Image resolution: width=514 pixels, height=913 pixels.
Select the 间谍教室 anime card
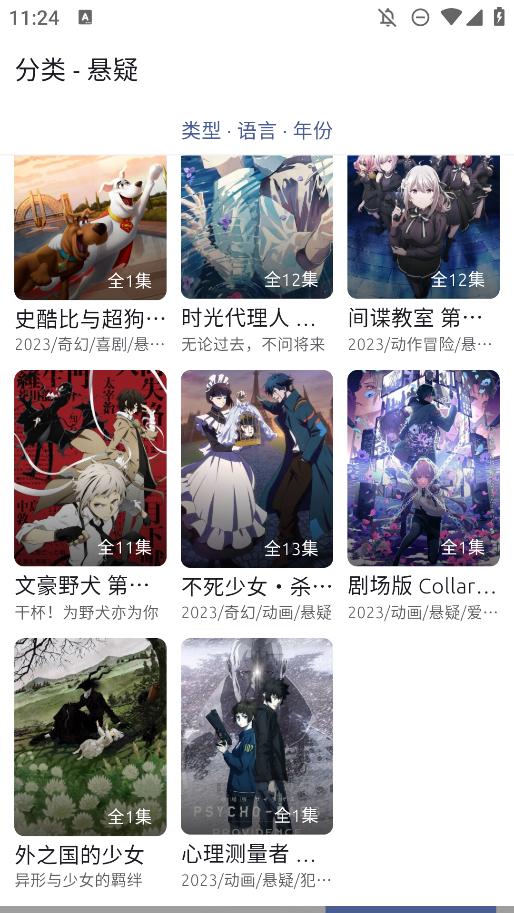tap(423, 254)
